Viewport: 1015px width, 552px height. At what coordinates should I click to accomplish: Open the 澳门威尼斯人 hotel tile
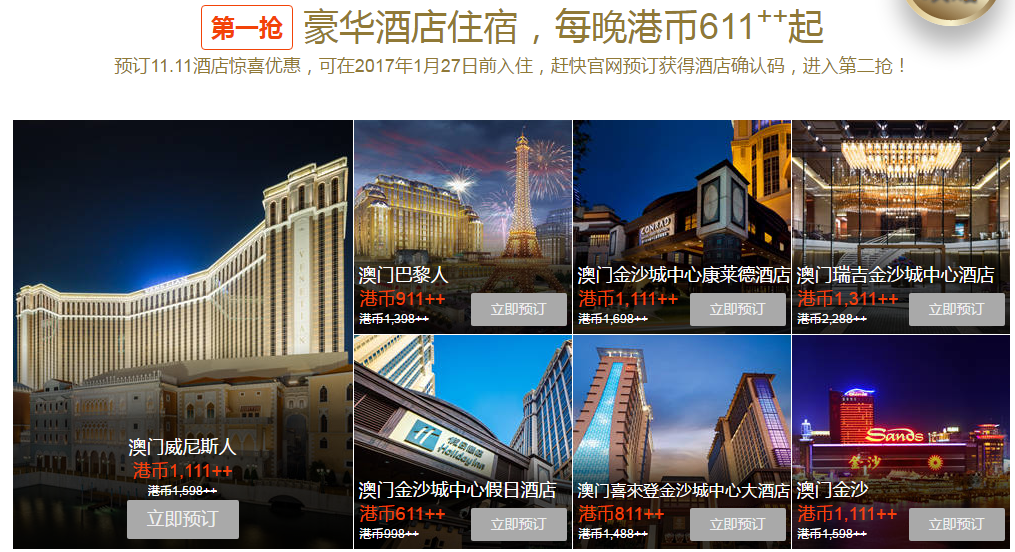point(183,300)
